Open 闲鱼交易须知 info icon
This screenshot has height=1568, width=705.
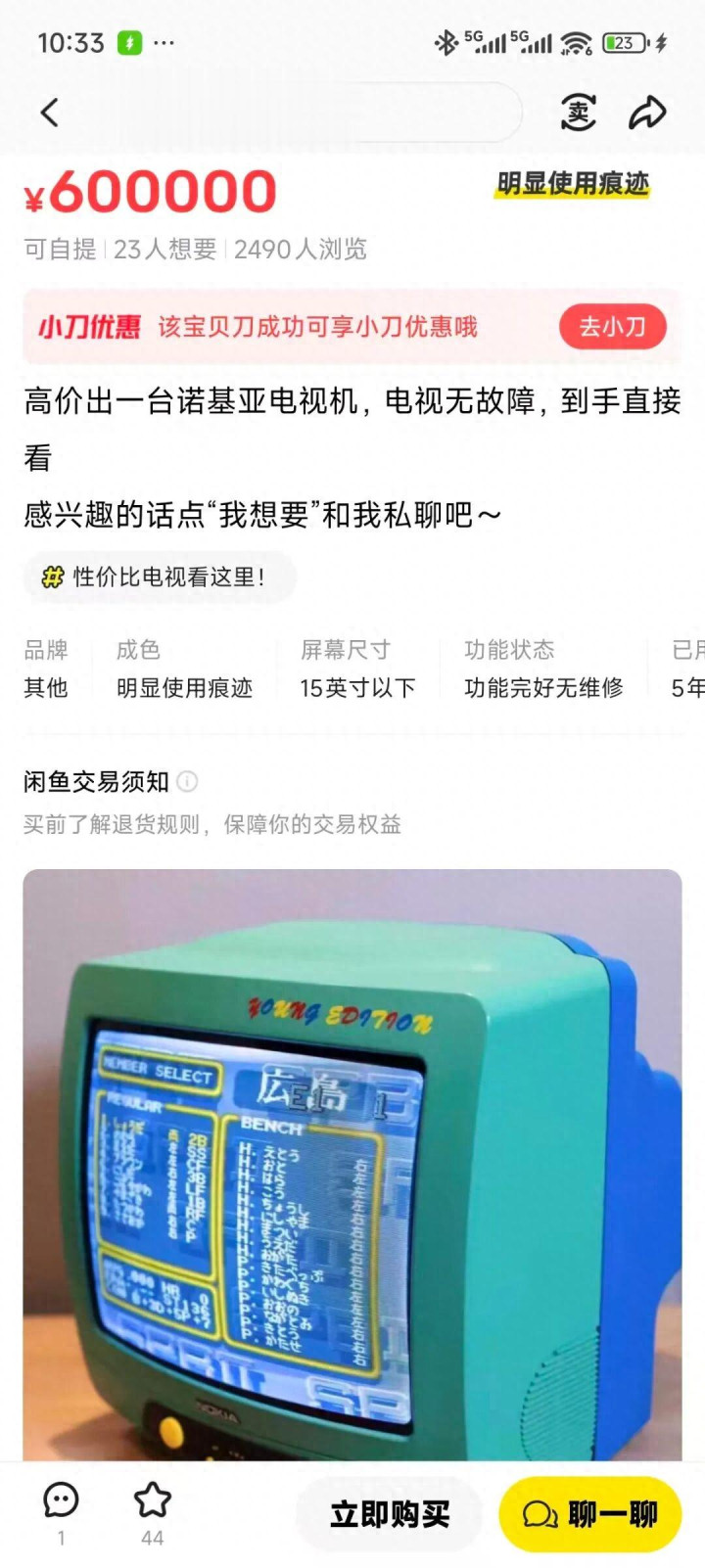187,781
